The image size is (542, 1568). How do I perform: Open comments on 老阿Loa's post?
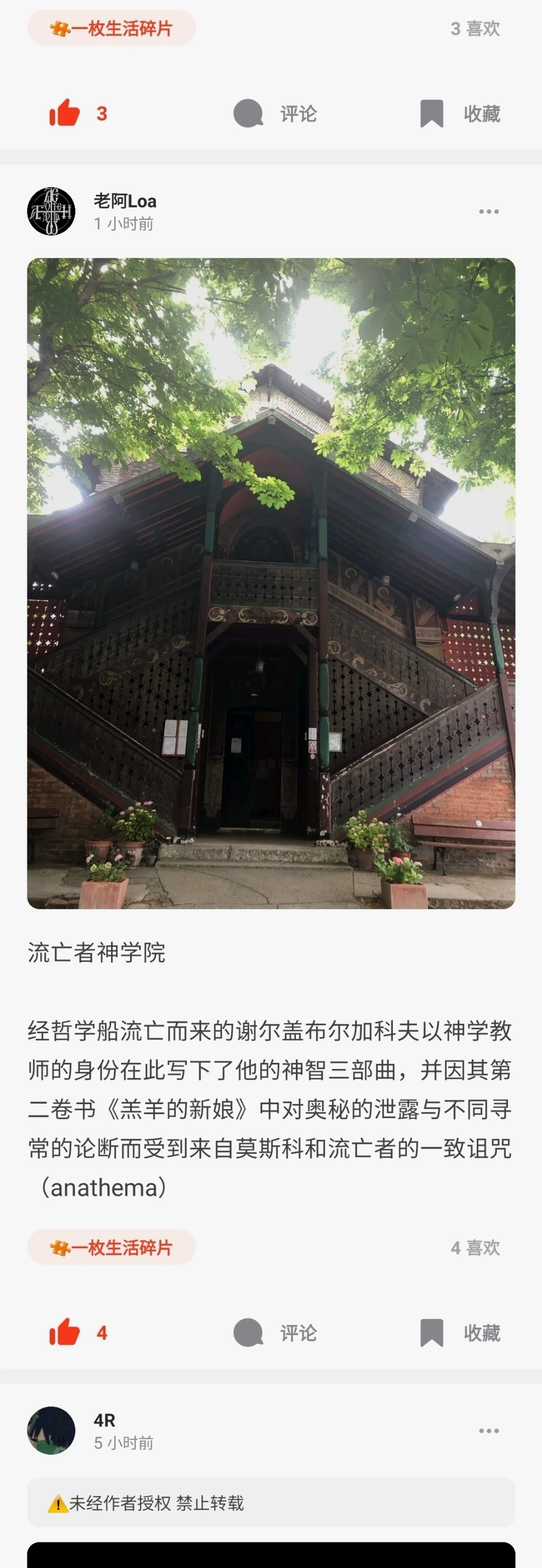coord(275,1332)
